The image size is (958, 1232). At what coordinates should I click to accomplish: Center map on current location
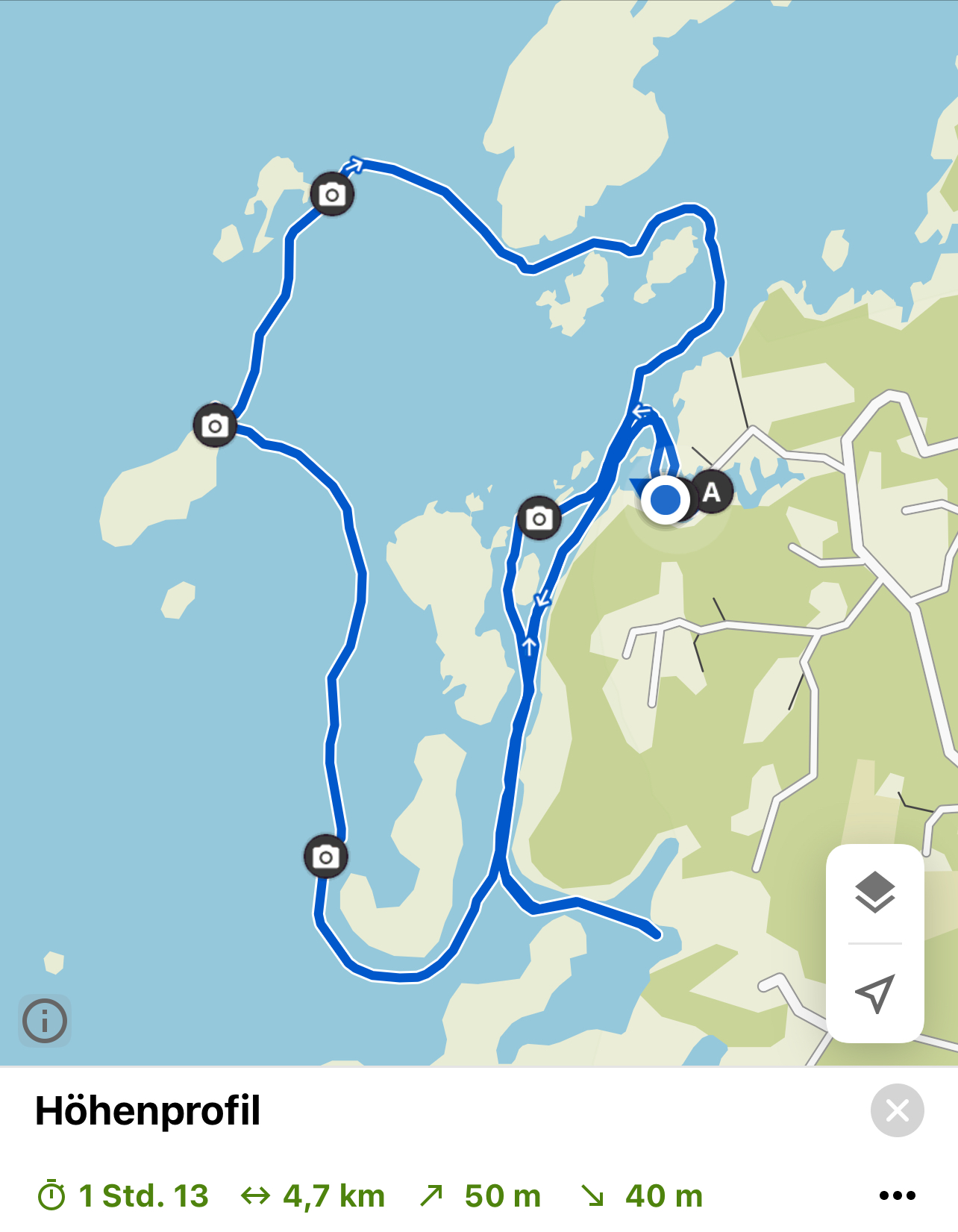[874, 994]
